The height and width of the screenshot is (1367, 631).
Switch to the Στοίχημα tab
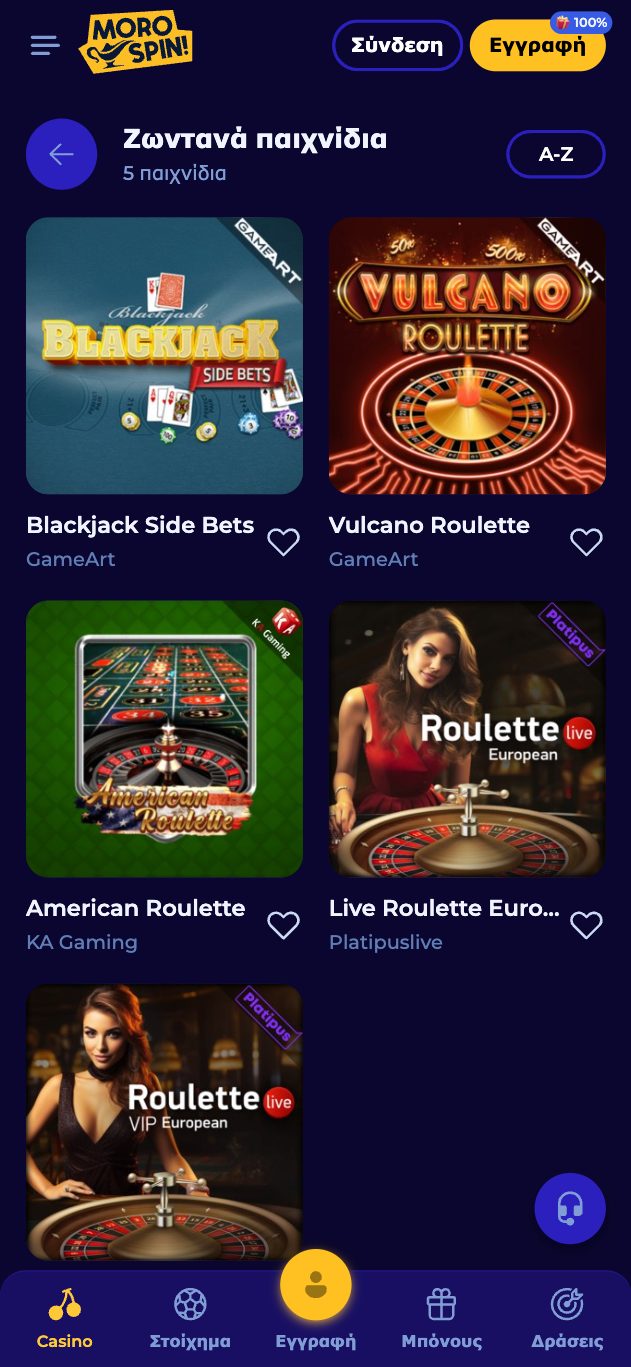pos(190,1319)
